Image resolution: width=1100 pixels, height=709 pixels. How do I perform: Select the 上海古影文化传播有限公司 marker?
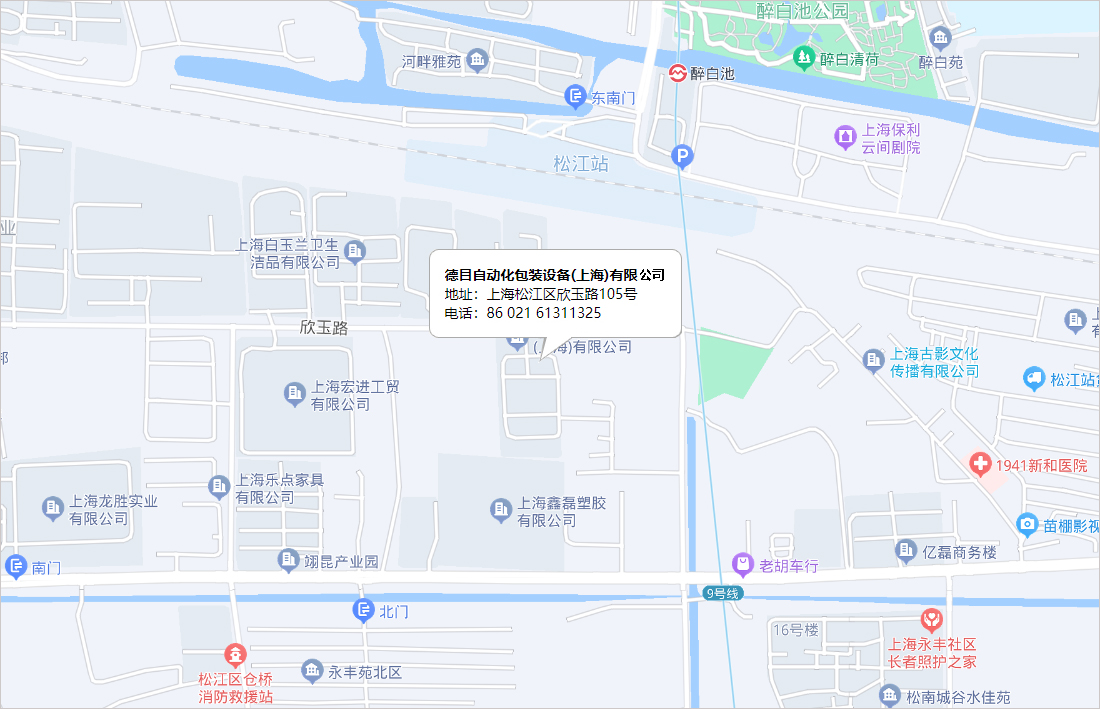point(874,360)
